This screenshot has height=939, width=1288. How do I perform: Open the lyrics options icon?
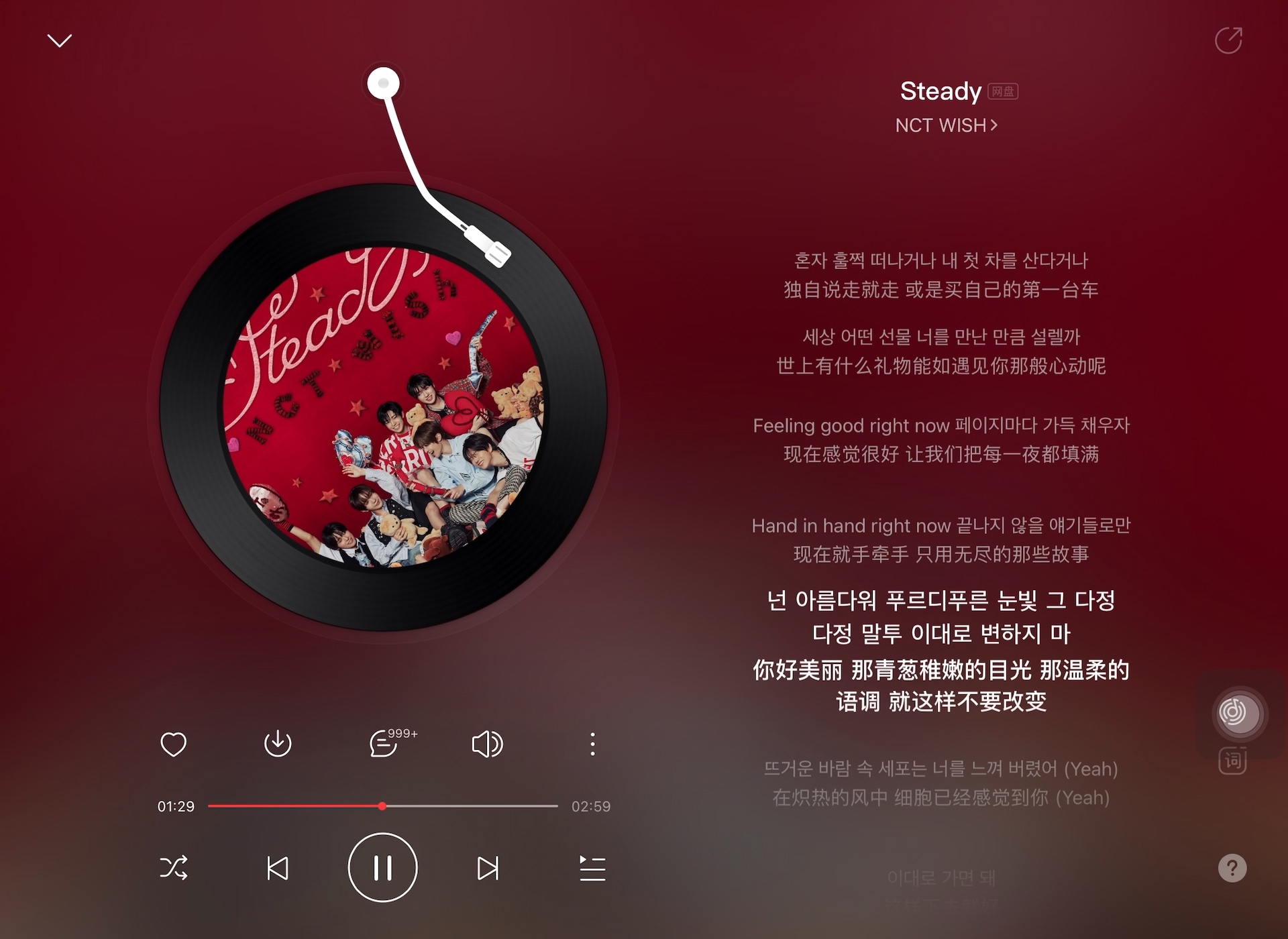(x=1233, y=761)
